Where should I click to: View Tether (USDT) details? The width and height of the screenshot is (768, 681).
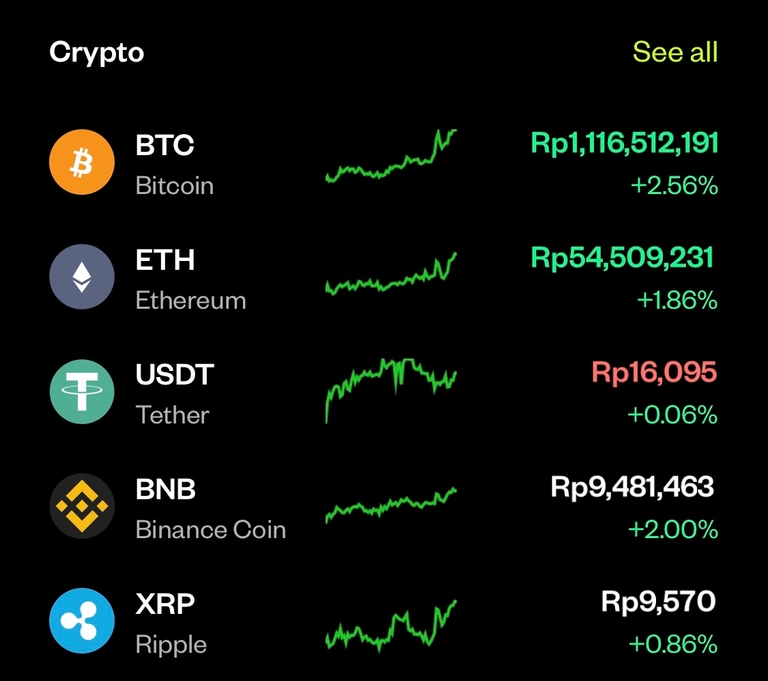click(x=384, y=393)
